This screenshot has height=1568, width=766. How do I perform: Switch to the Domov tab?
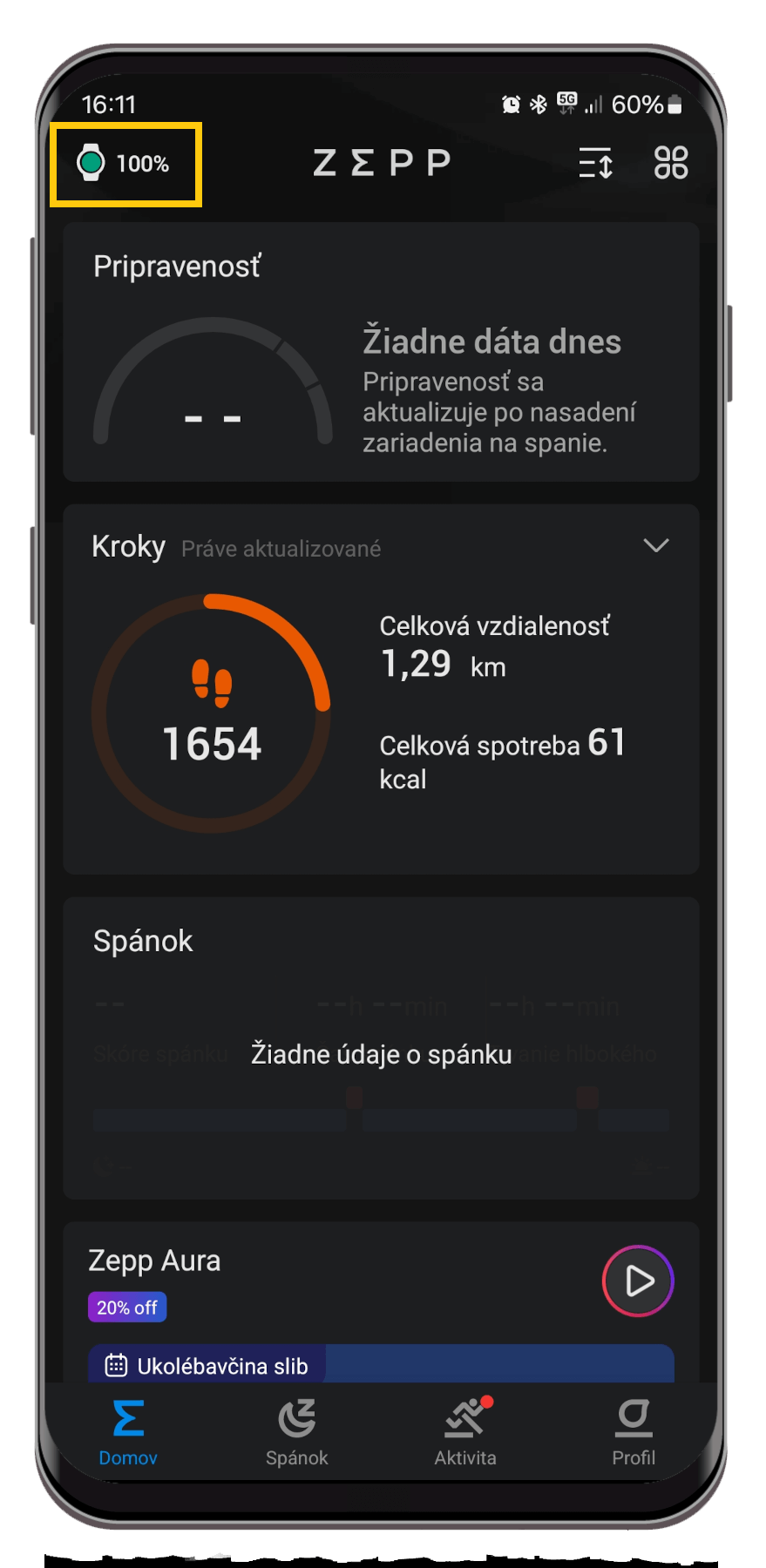[x=128, y=1433]
